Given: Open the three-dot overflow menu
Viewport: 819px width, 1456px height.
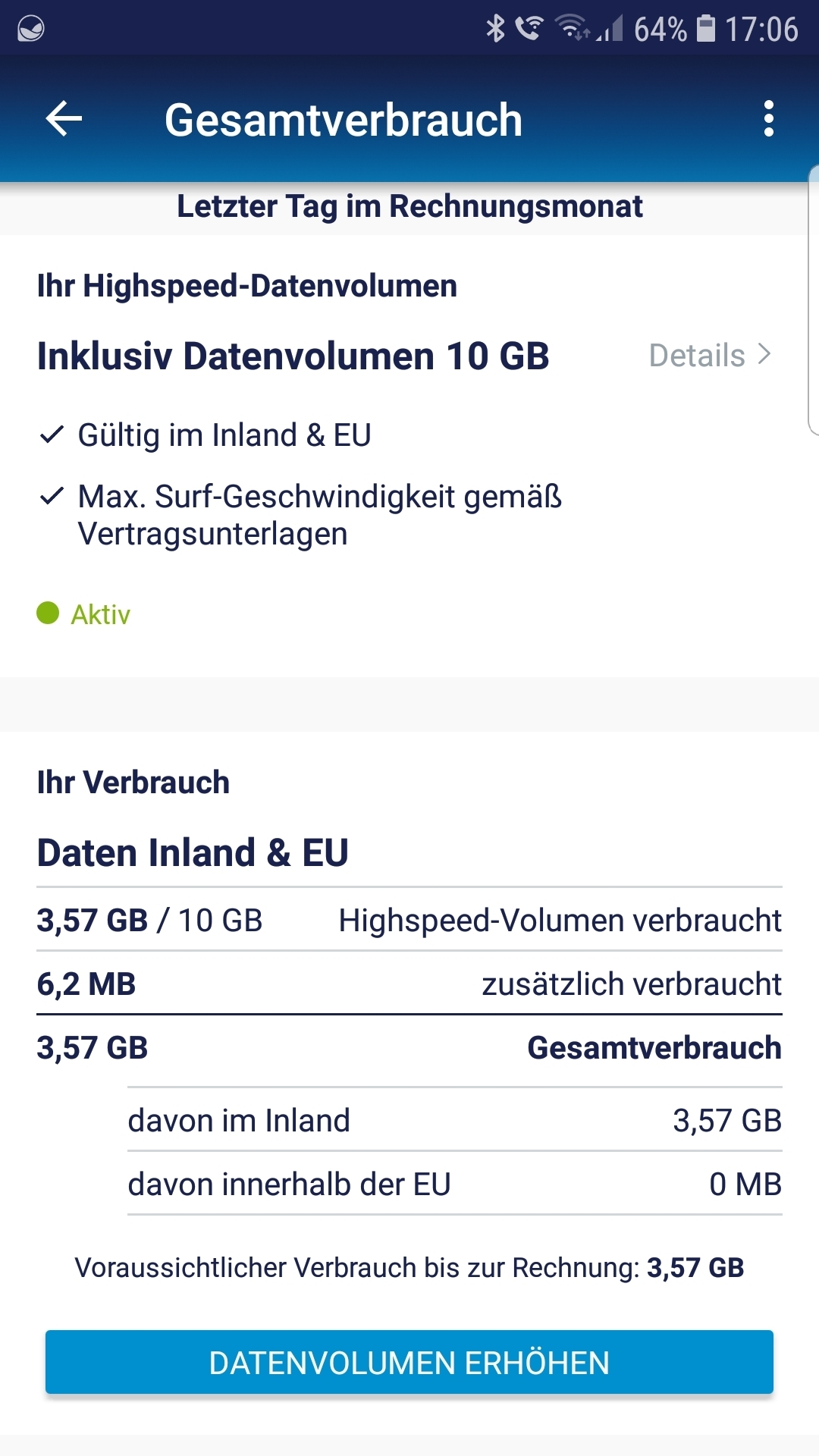Looking at the screenshot, I should (769, 119).
